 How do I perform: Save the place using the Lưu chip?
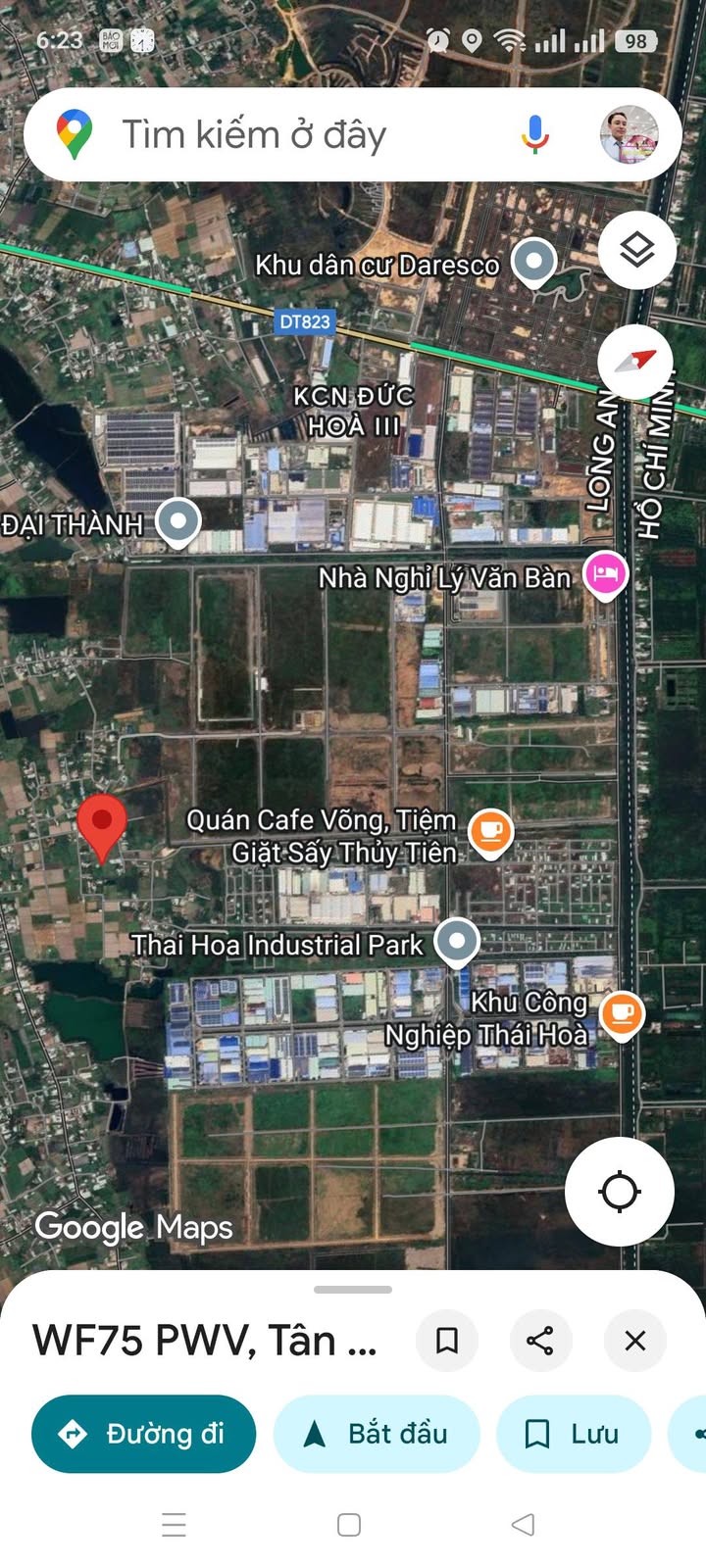tap(574, 1434)
